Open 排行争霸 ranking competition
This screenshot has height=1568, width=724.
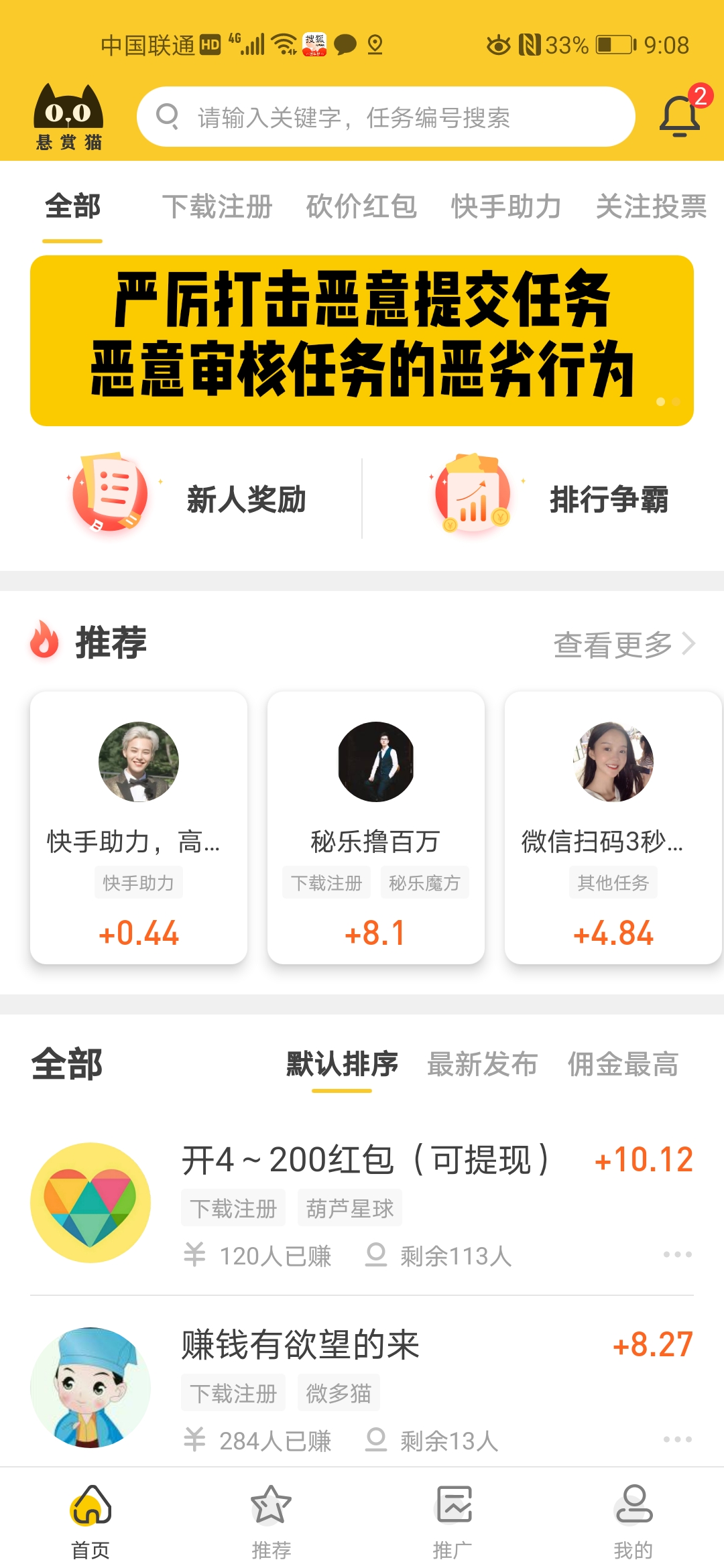551,499
